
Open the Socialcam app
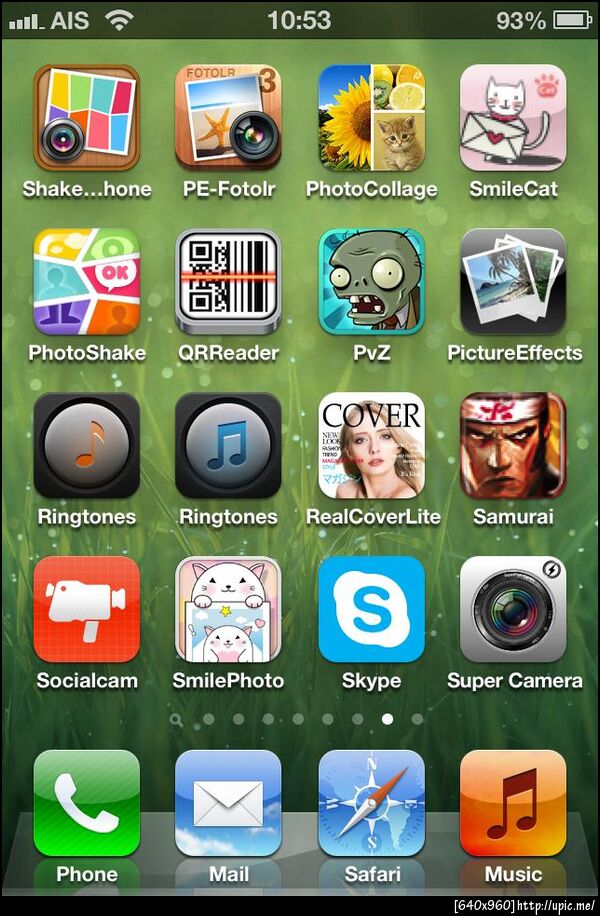pos(87,610)
